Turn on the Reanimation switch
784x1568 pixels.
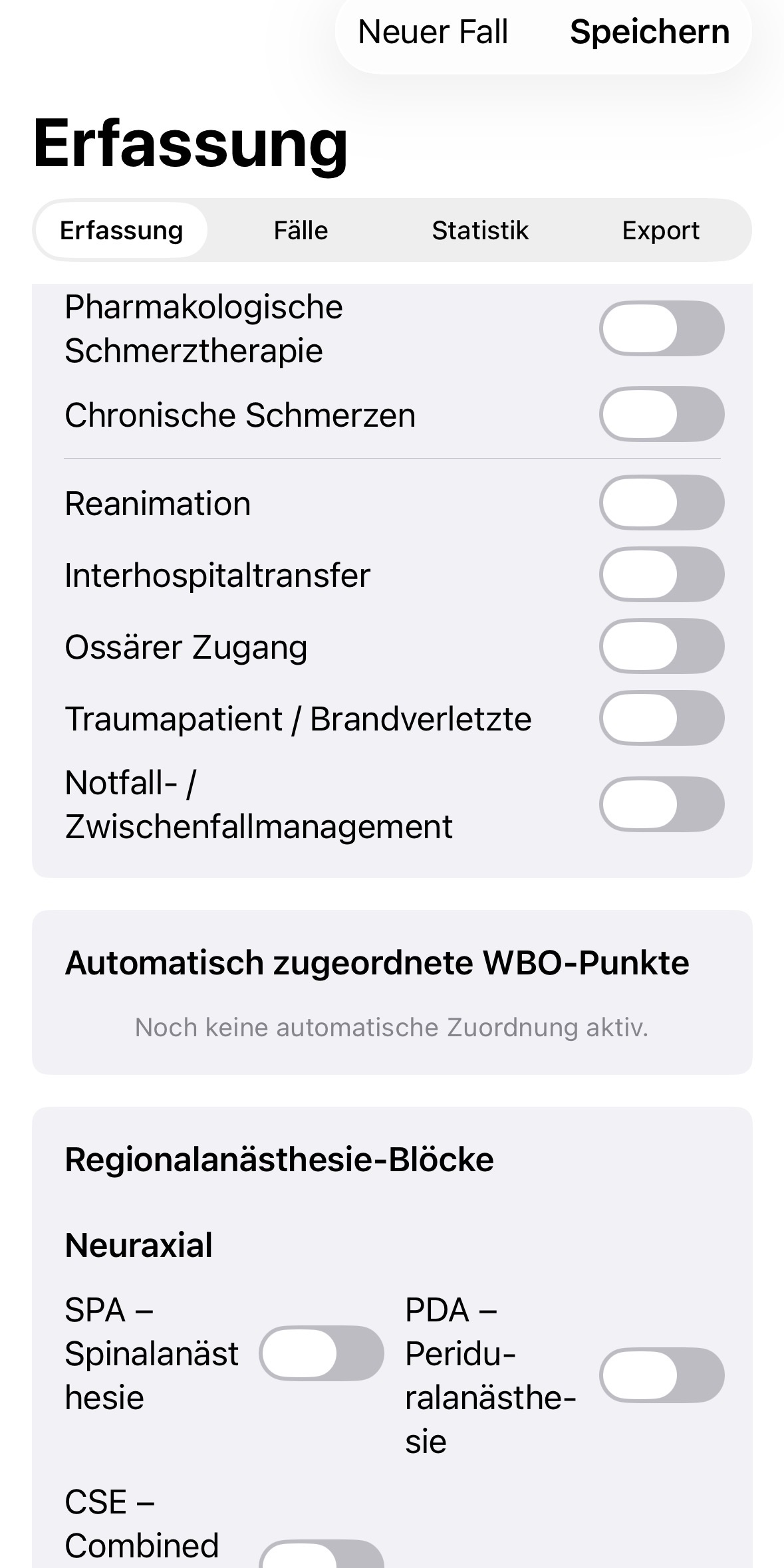point(662,503)
